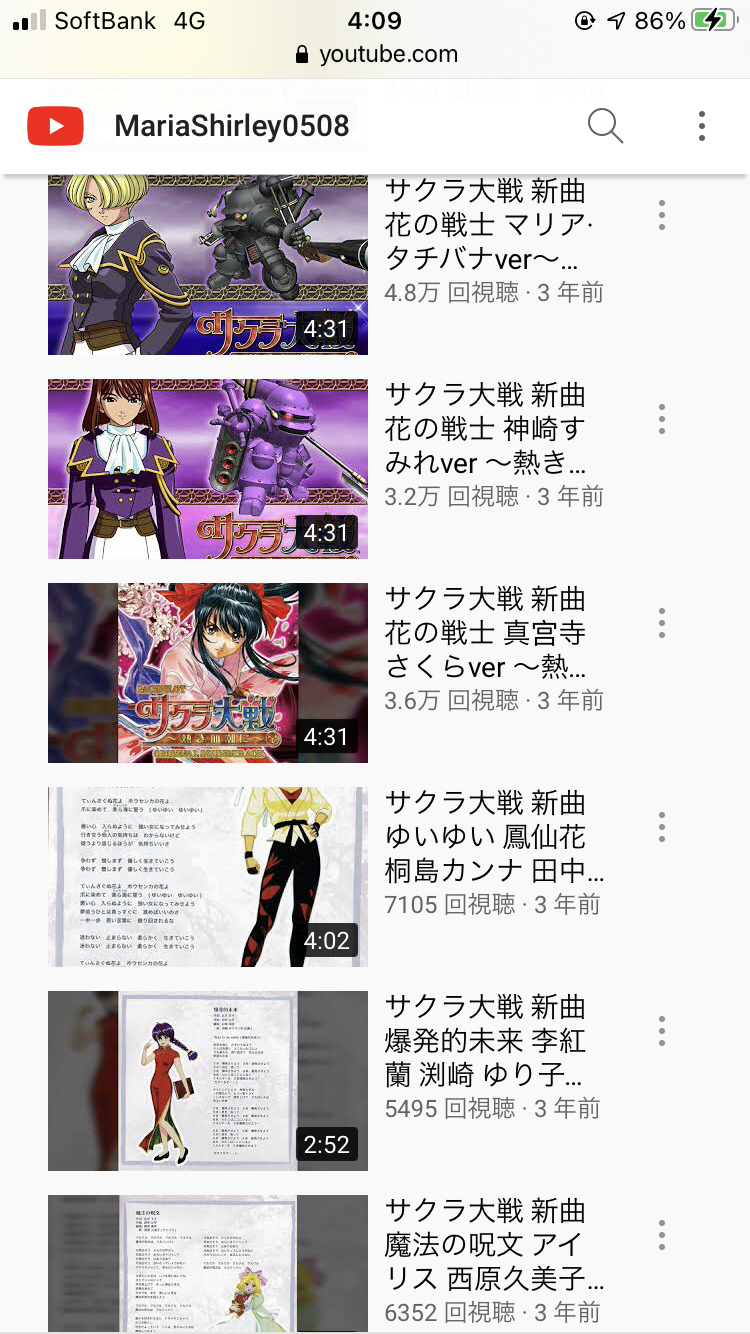
Task: Open YouTube search magnifier icon
Action: 605,126
